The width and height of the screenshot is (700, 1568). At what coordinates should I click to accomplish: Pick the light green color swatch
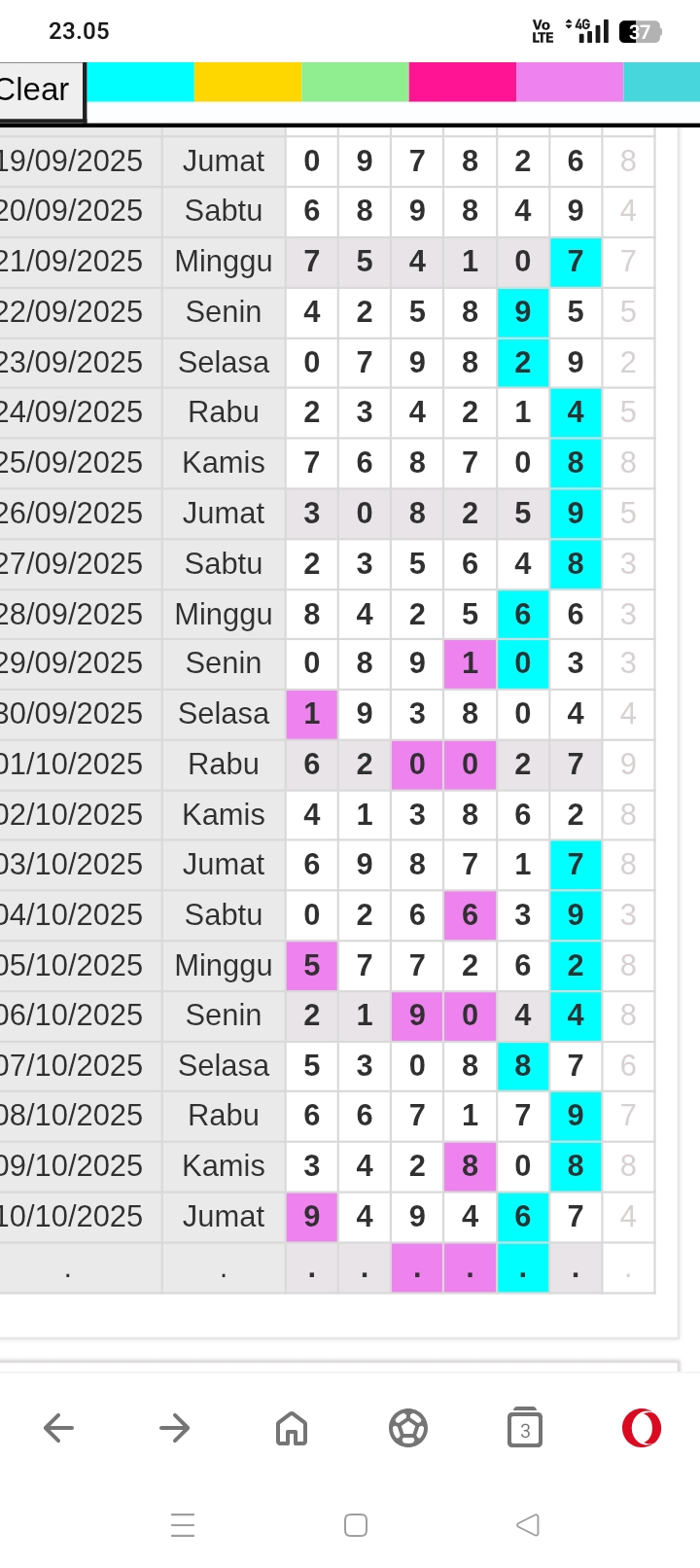click(355, 82)
